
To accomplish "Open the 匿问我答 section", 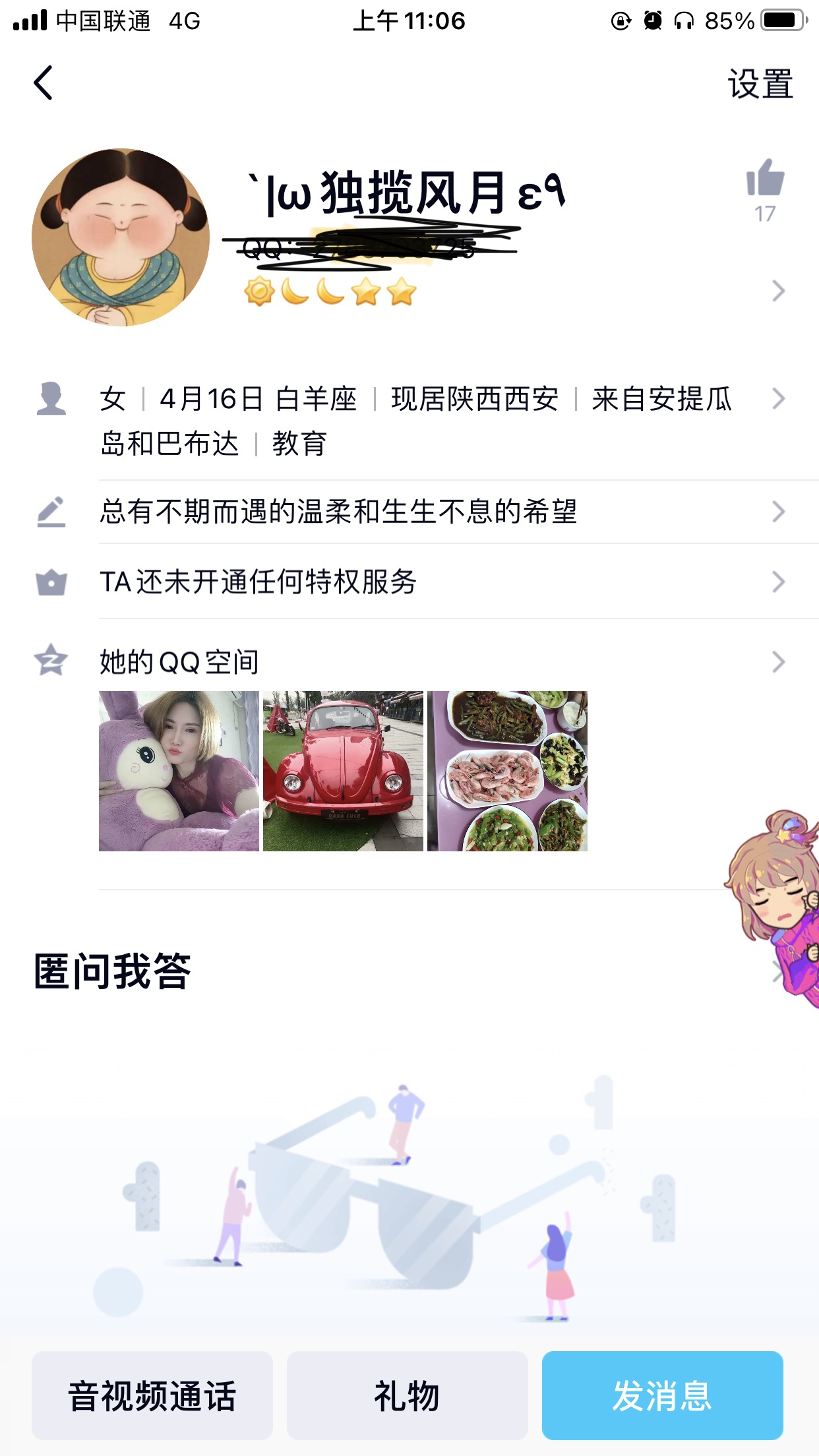I will (112, 971).
